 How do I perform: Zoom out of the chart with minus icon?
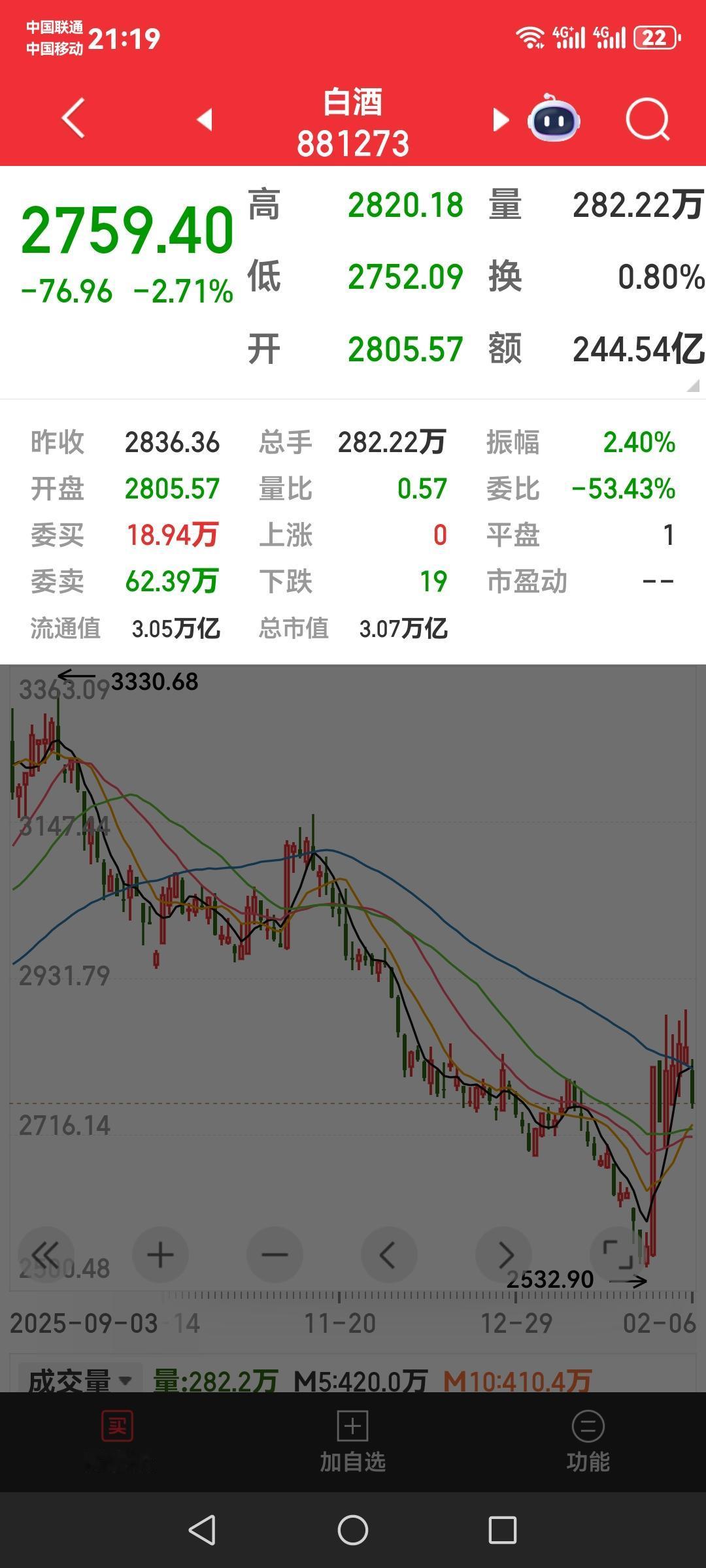point(275,1254)
